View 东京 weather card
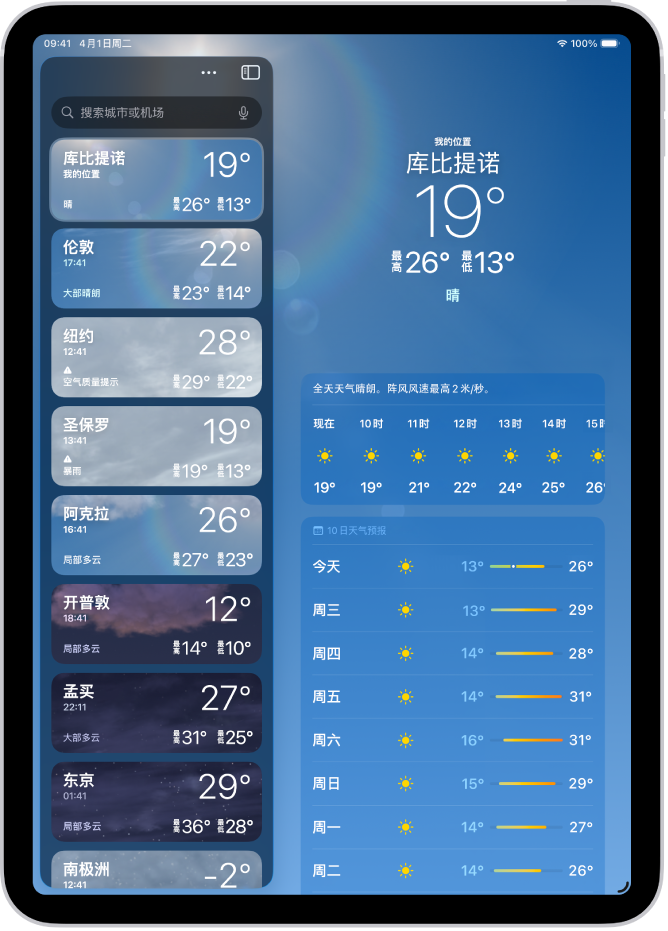 click(156, 802)
